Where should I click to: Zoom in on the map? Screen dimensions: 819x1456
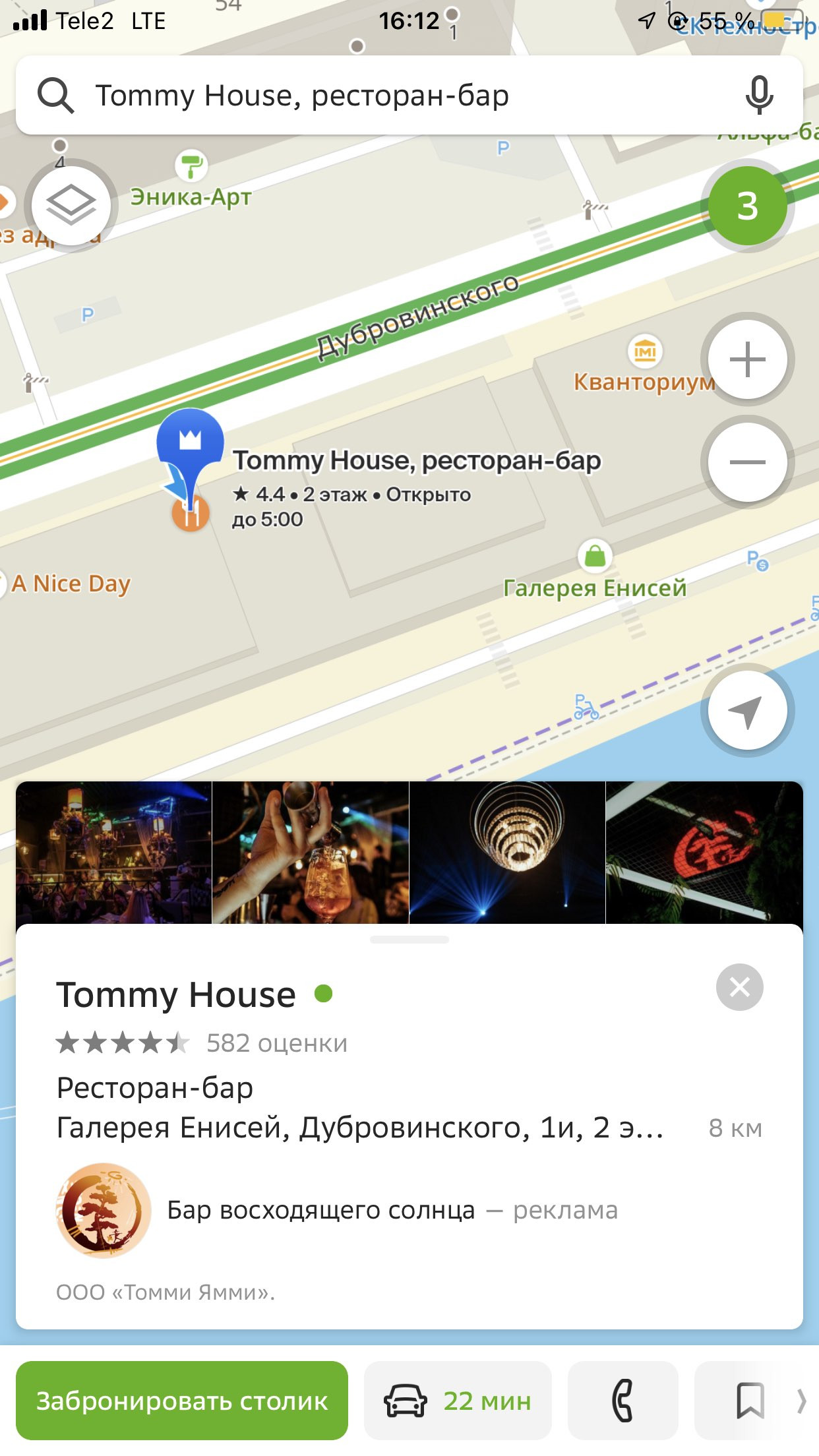click(x=747, y=360)
